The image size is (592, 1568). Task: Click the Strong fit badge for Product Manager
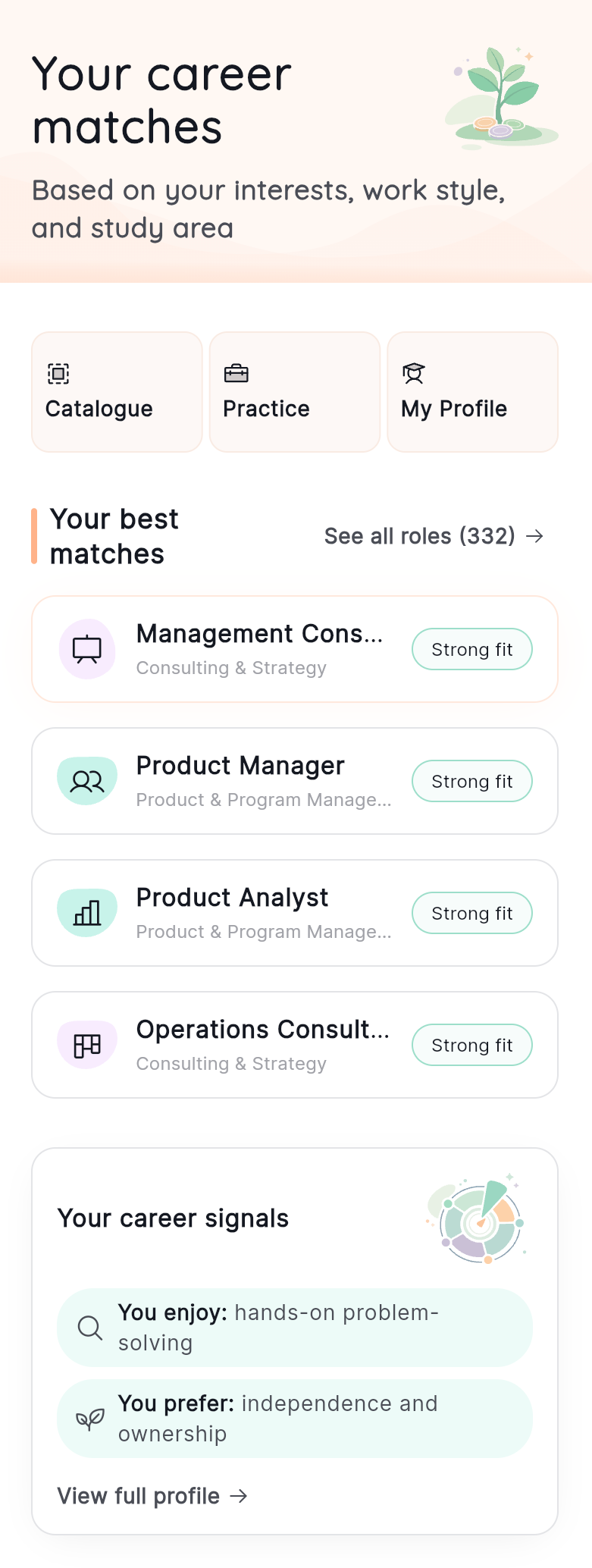click(x=471, y=780)
